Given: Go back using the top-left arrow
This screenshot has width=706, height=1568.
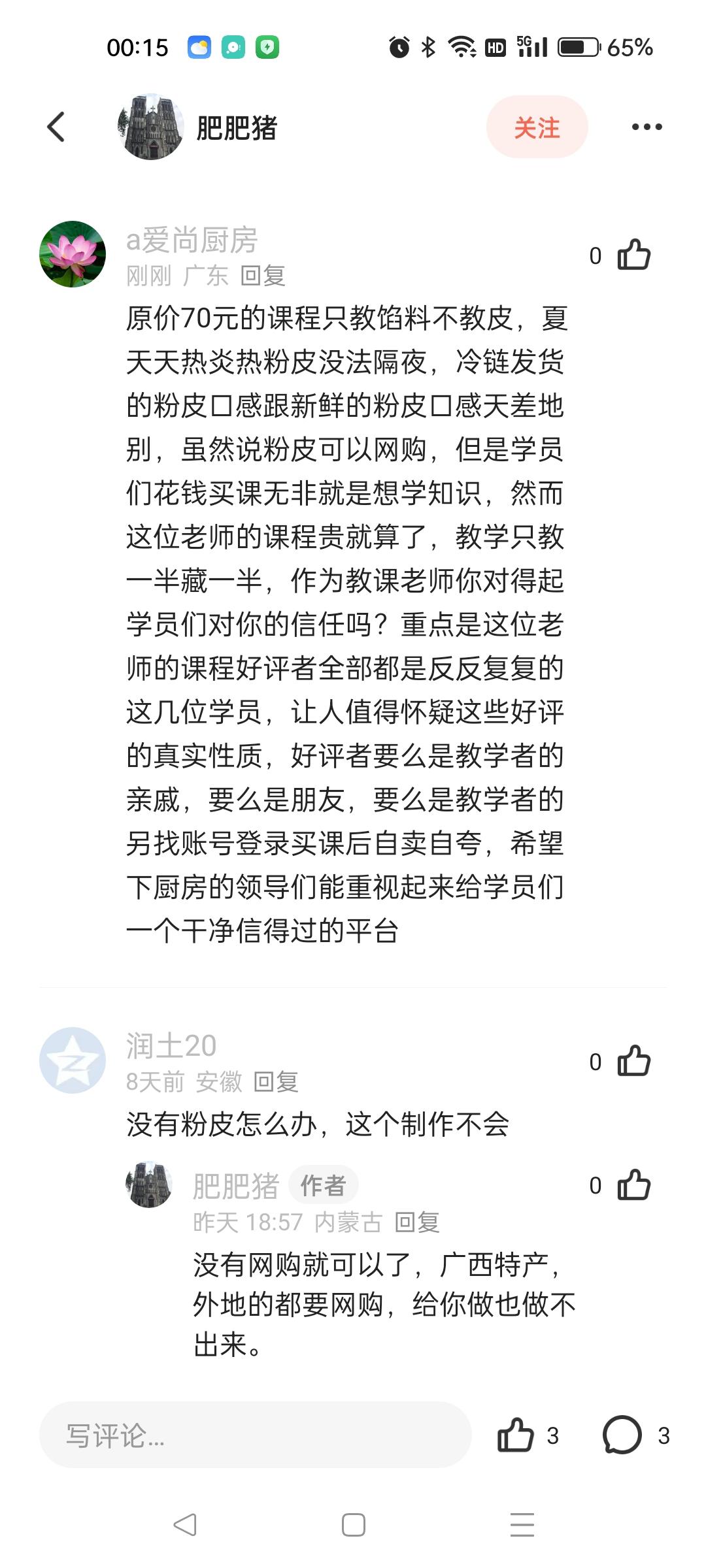Looking at the screenshot, I should [56, 127].
